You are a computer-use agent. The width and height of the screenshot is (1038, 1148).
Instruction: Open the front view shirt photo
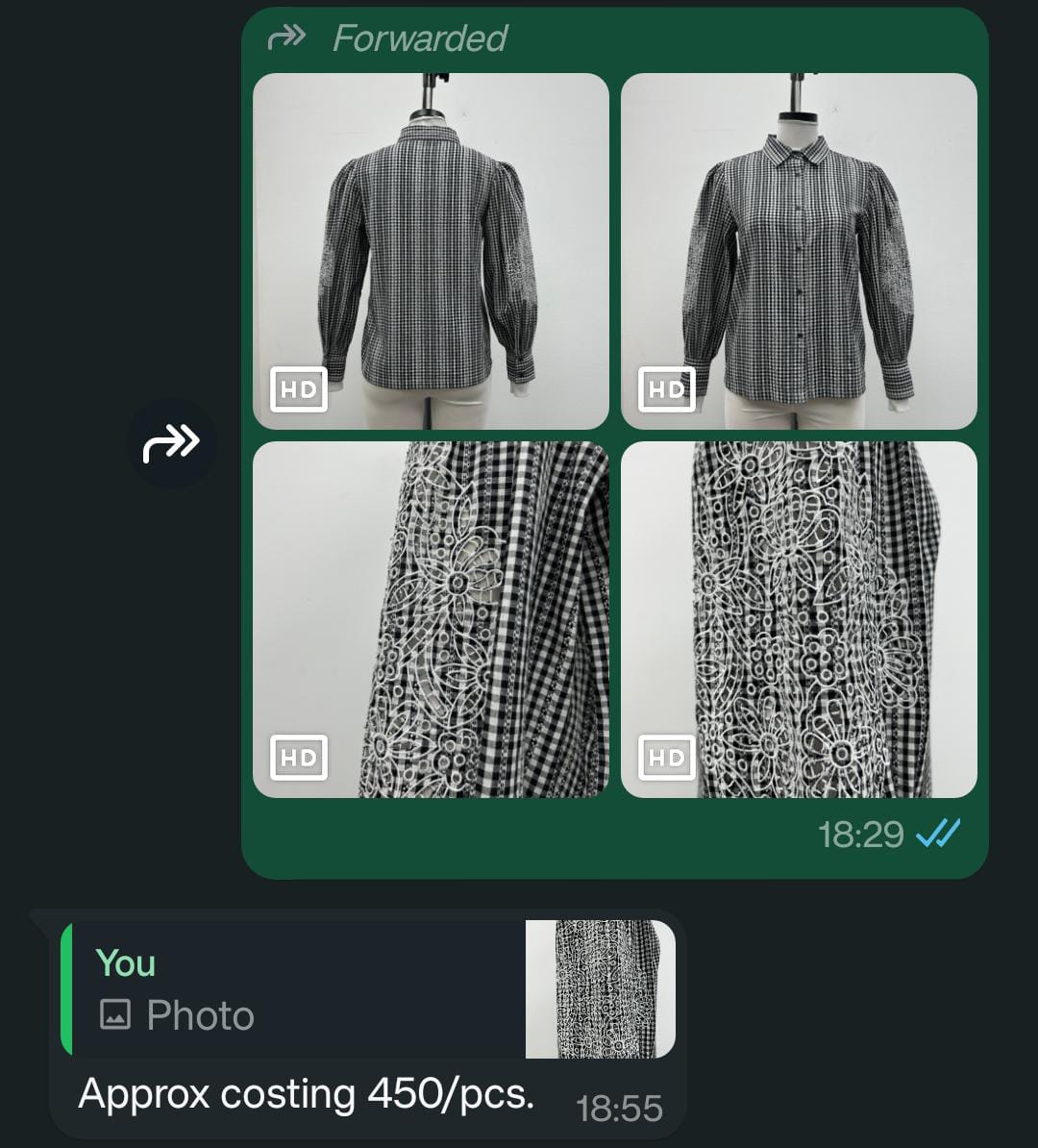799,250
